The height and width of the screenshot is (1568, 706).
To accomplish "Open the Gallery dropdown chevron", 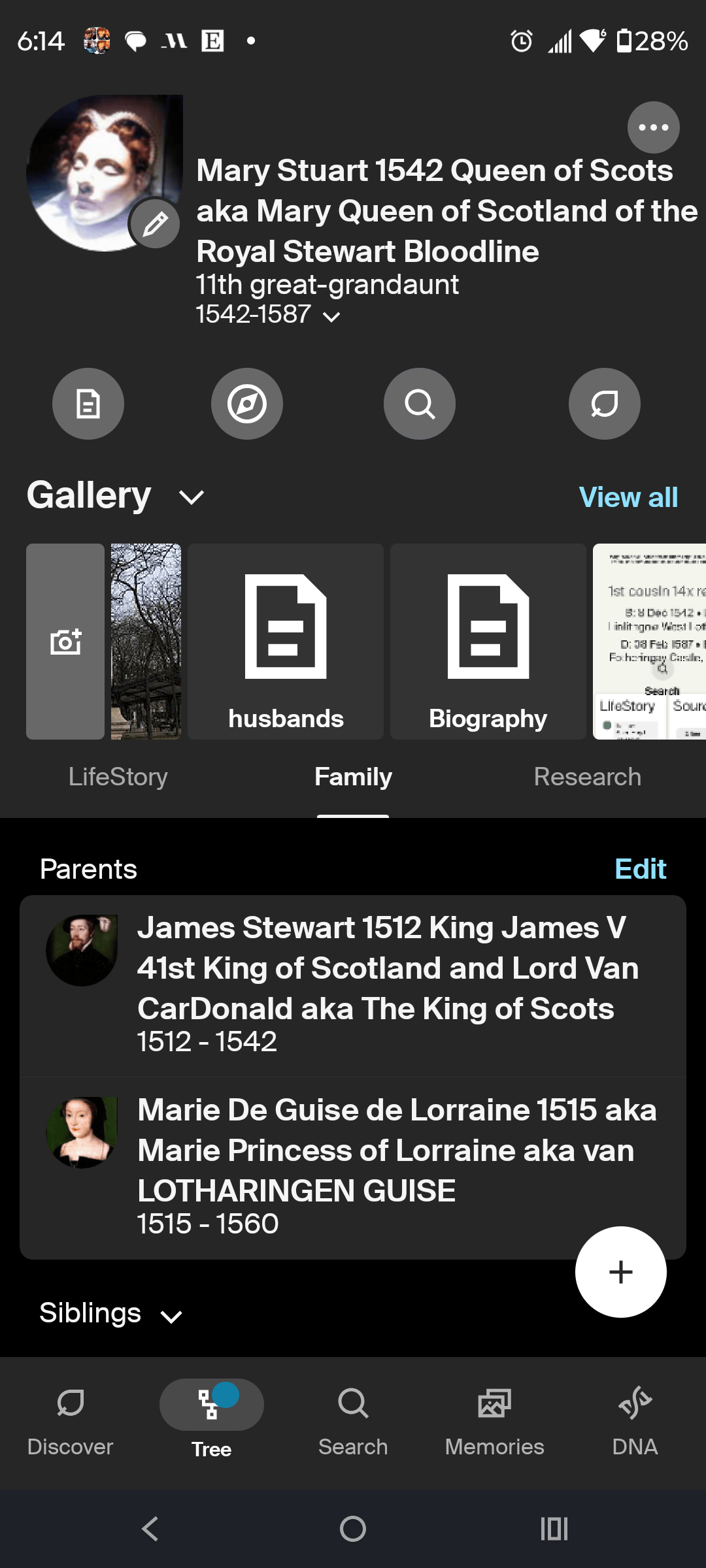I will pos(192,497).
